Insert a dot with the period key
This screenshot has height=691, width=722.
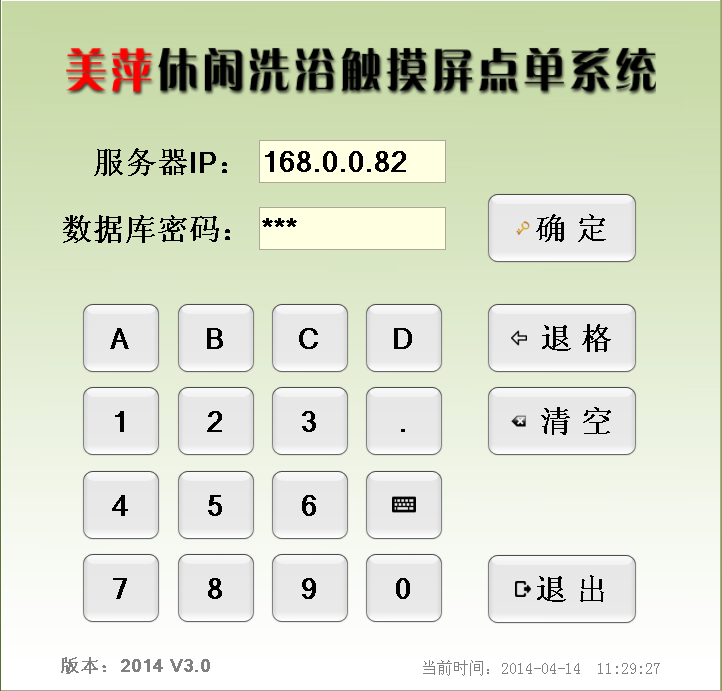click(403, 421)
